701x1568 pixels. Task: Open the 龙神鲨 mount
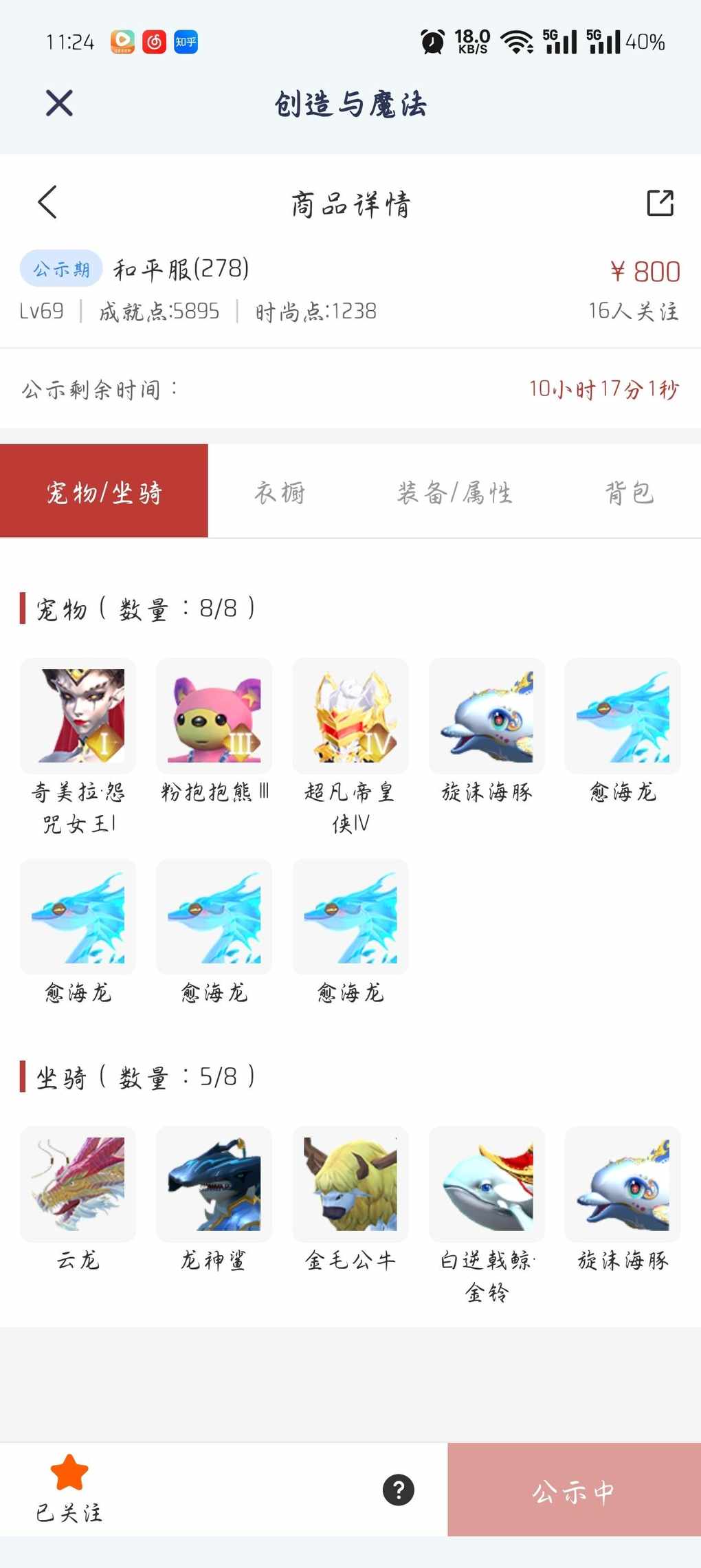[214, 1184]
